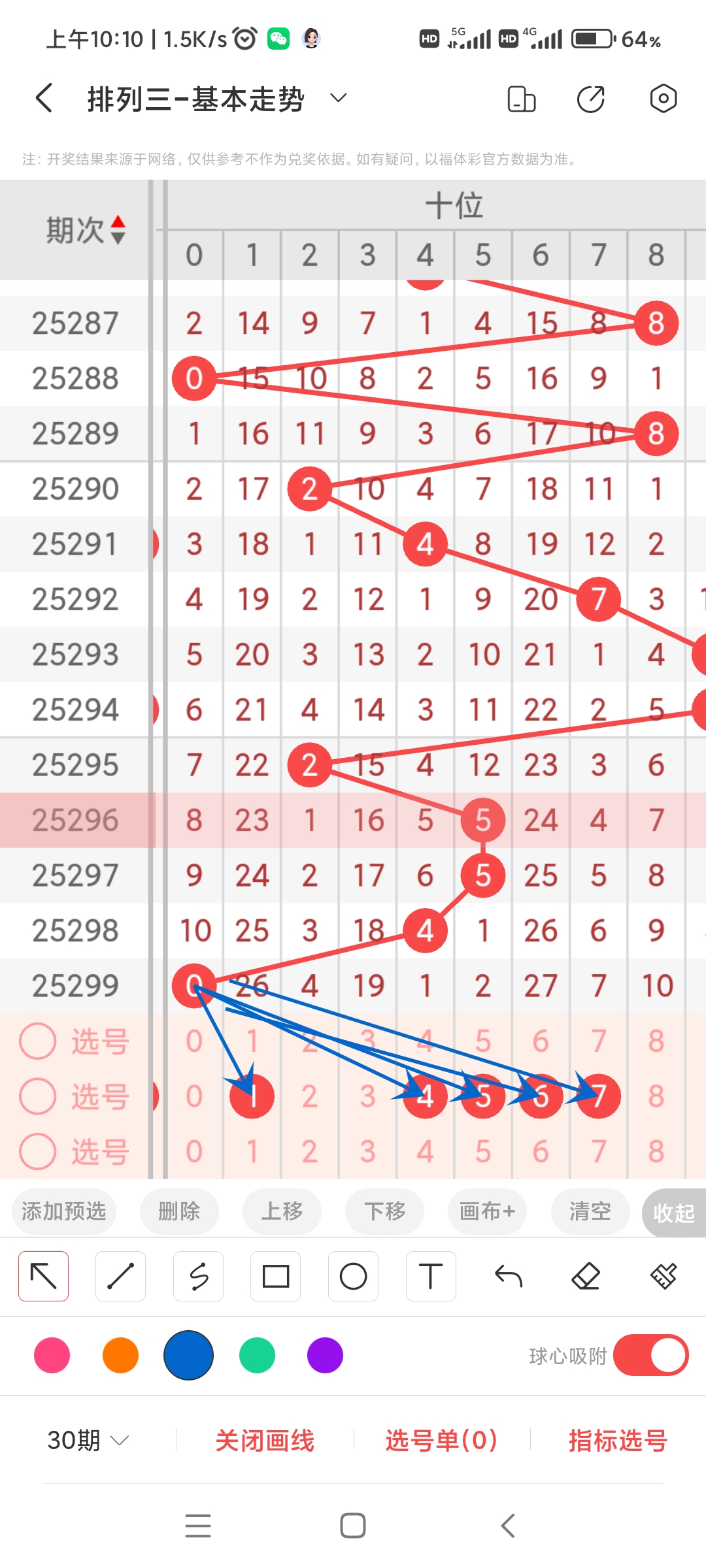Tap 清空 to clear drawings
706x1568 pixels.
(x=590, y=1212)
